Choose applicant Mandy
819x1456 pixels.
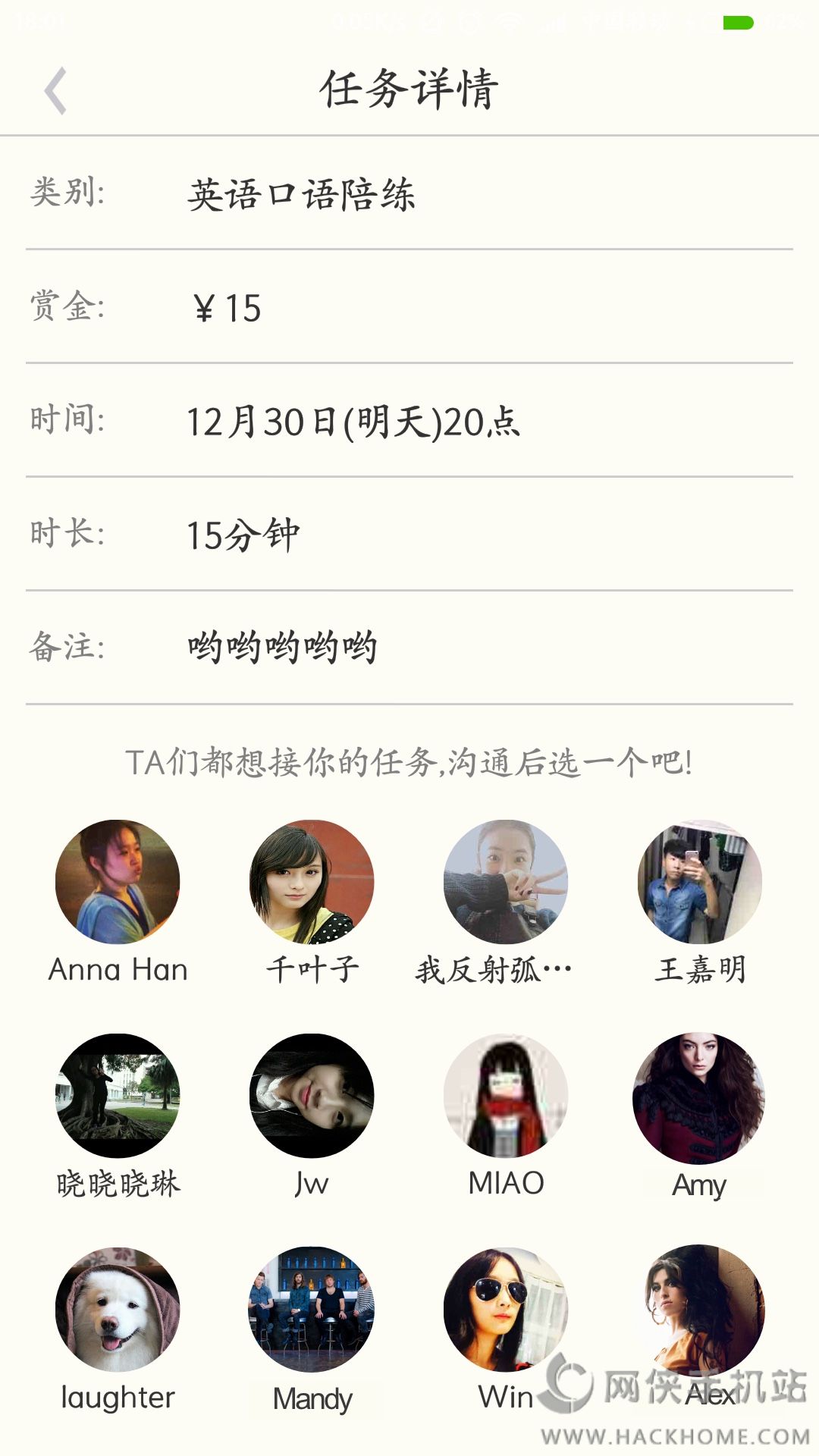click(x=312, y=1310)
